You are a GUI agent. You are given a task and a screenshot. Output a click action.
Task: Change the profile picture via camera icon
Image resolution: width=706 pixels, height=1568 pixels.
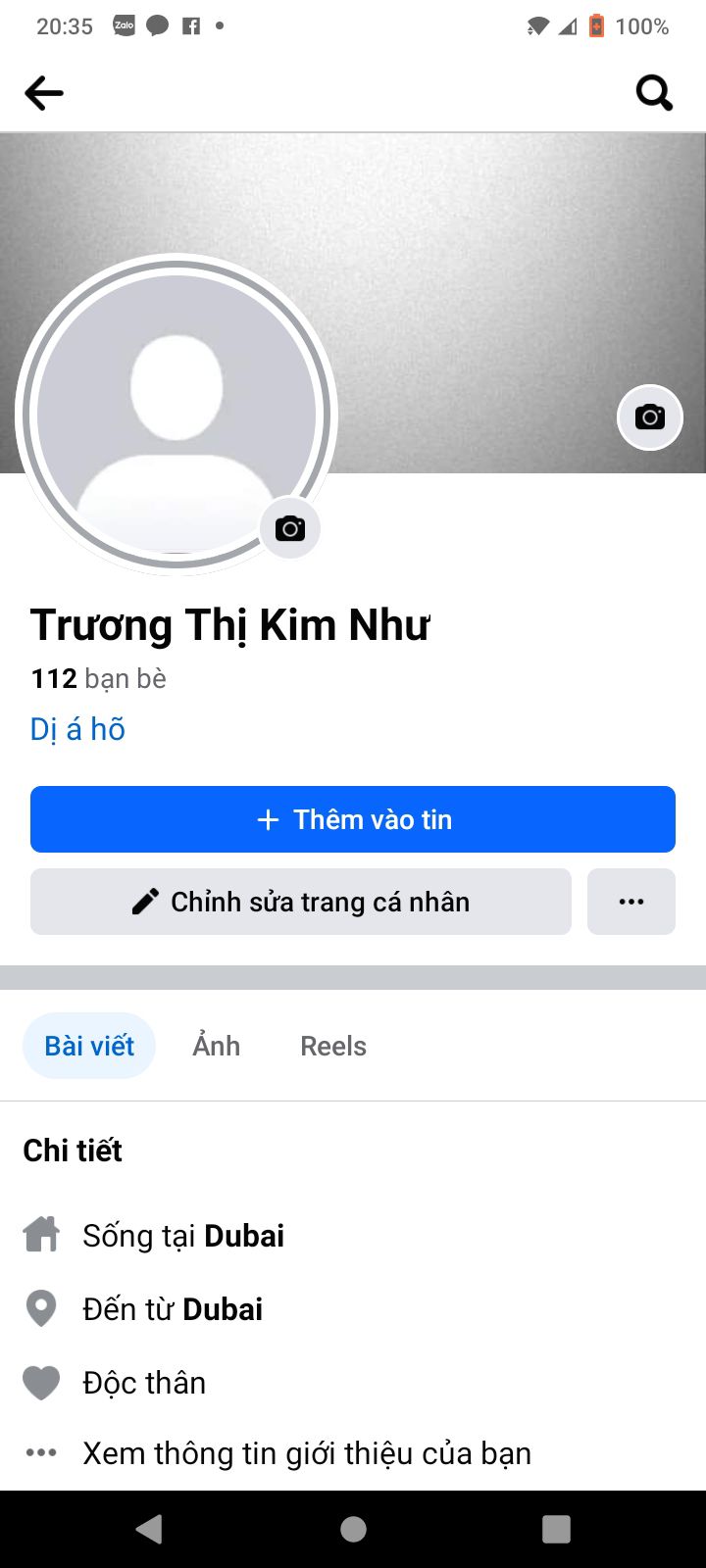pos(290,529)
